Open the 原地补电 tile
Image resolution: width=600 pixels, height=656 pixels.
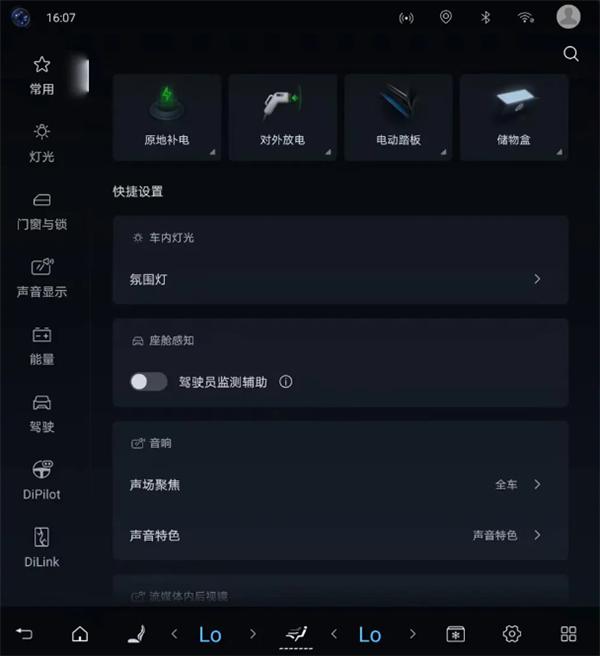pyautogui.click(x=168, y=118)
